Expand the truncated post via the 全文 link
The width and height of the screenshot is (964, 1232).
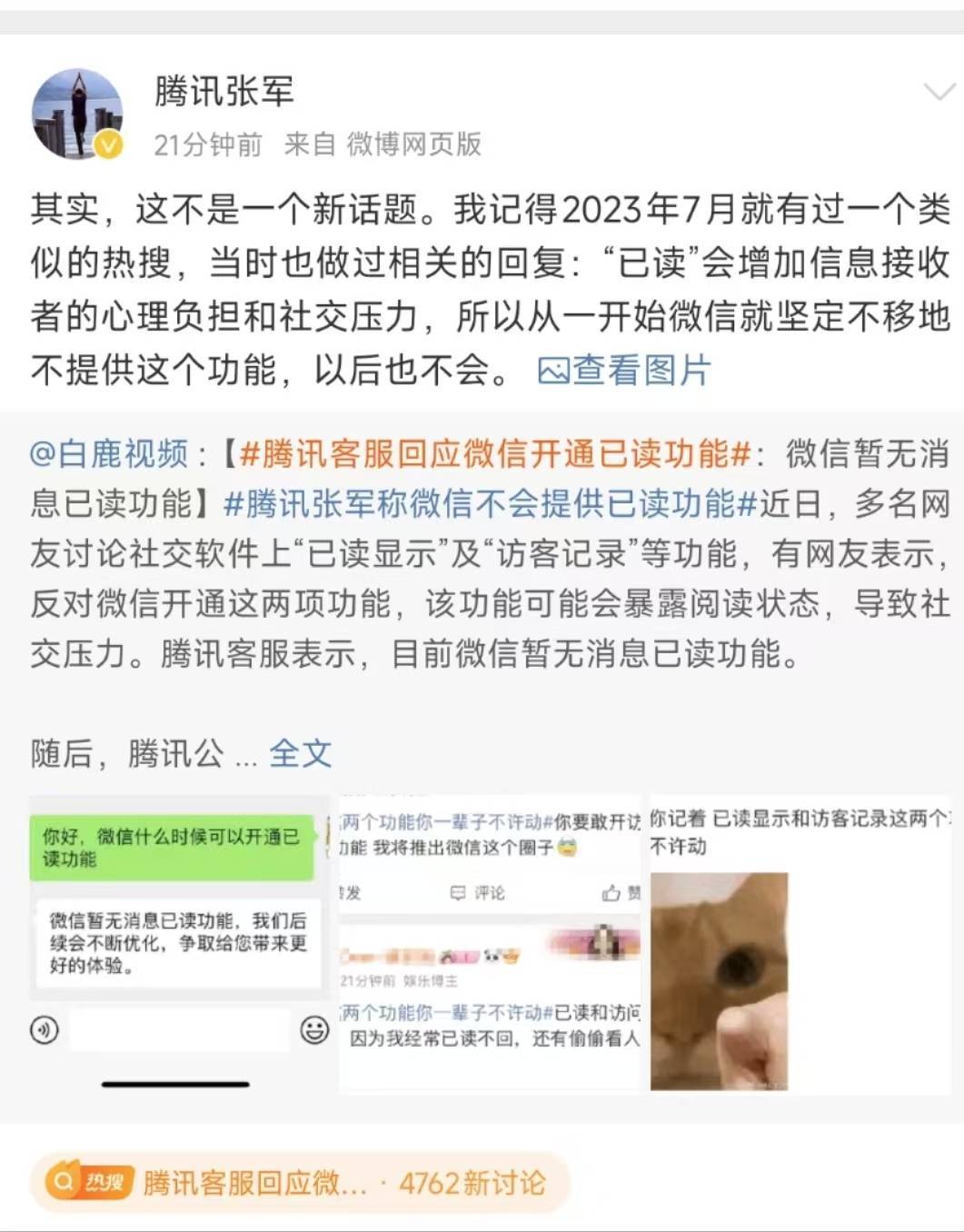[x=300, y=751]
